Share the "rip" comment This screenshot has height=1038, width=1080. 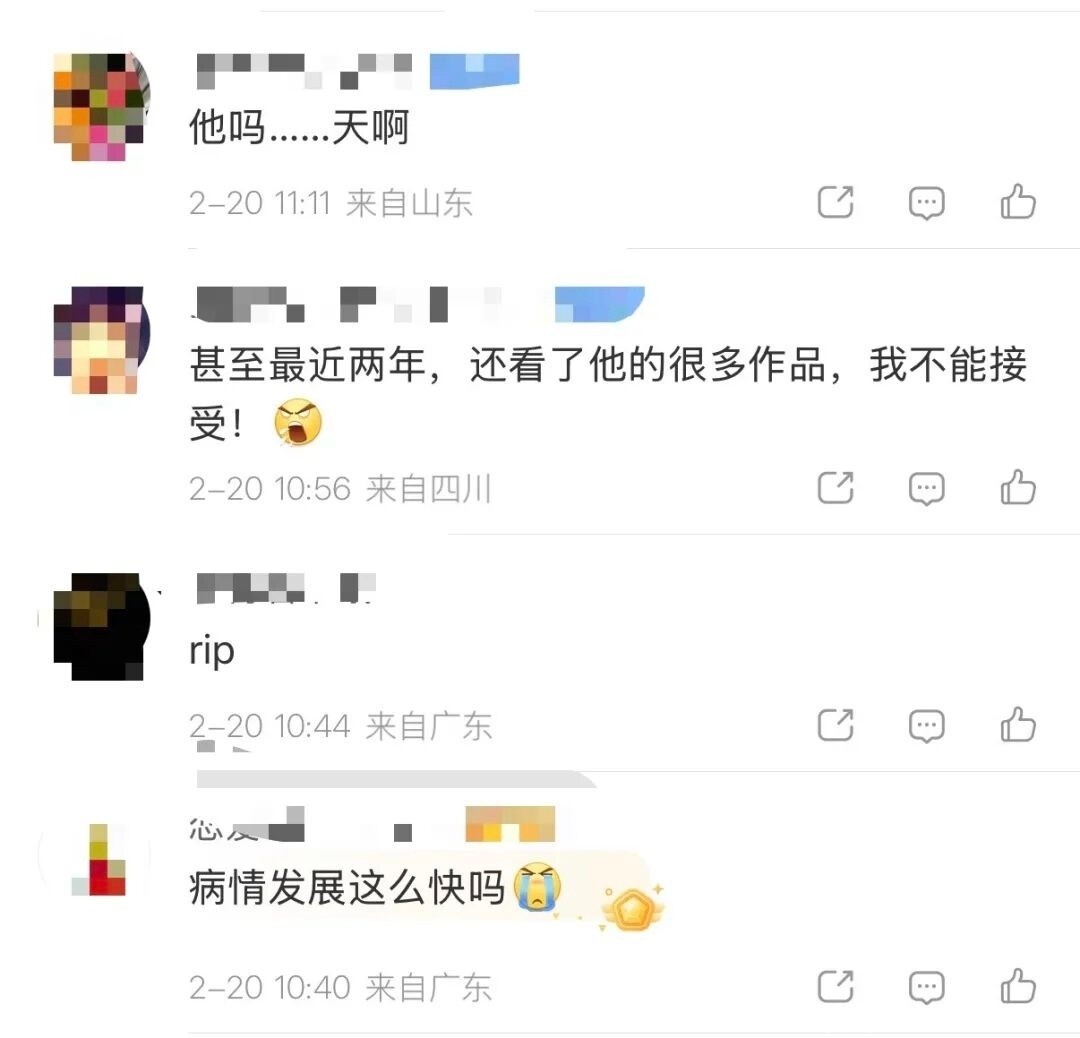tap(835, 725)
